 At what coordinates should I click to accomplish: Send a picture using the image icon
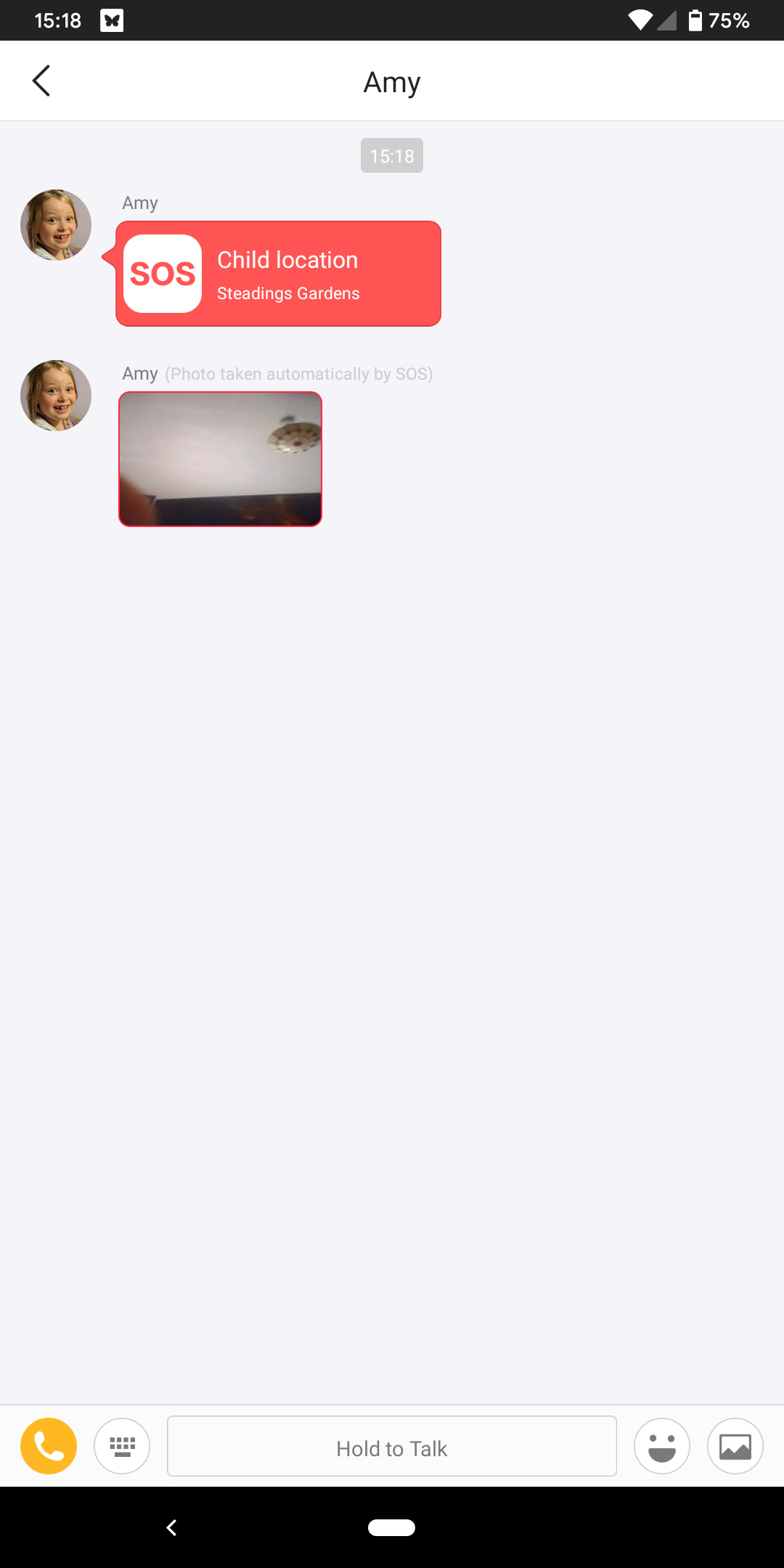735,1446
